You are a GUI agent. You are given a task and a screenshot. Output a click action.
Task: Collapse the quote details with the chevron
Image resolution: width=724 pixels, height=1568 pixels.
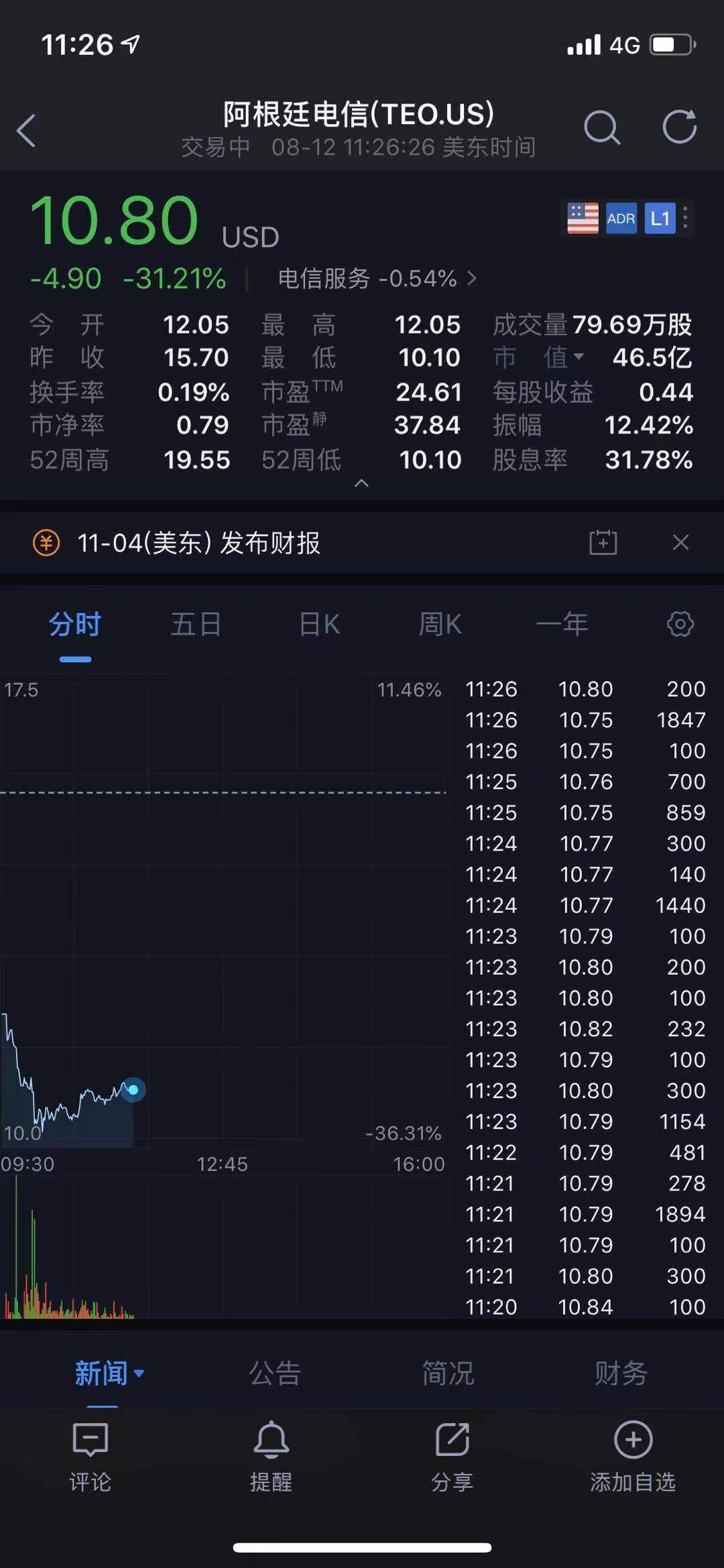[361, 483]
